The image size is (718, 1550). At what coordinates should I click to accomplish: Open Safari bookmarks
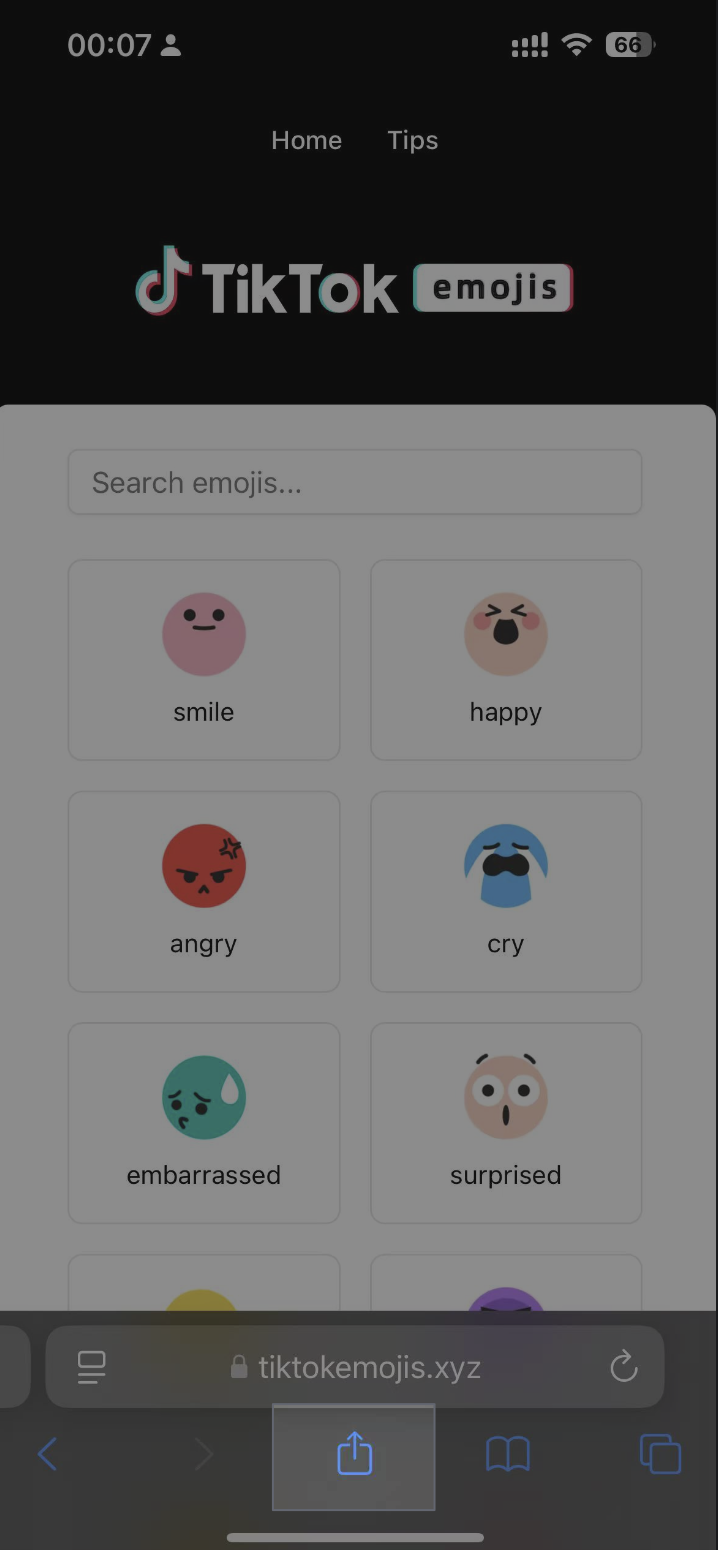(507, 1455)
